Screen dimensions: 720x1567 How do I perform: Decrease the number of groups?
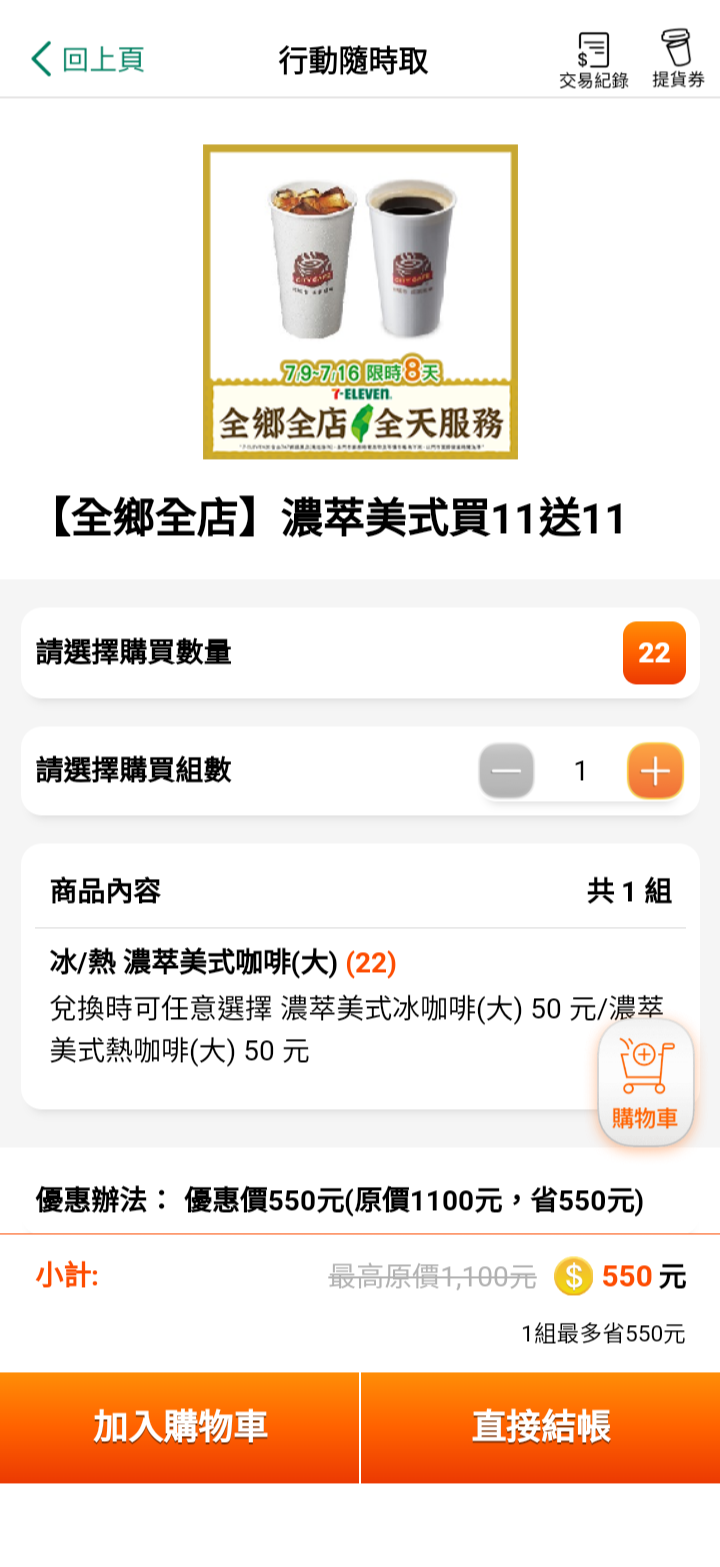click(506, 771)
